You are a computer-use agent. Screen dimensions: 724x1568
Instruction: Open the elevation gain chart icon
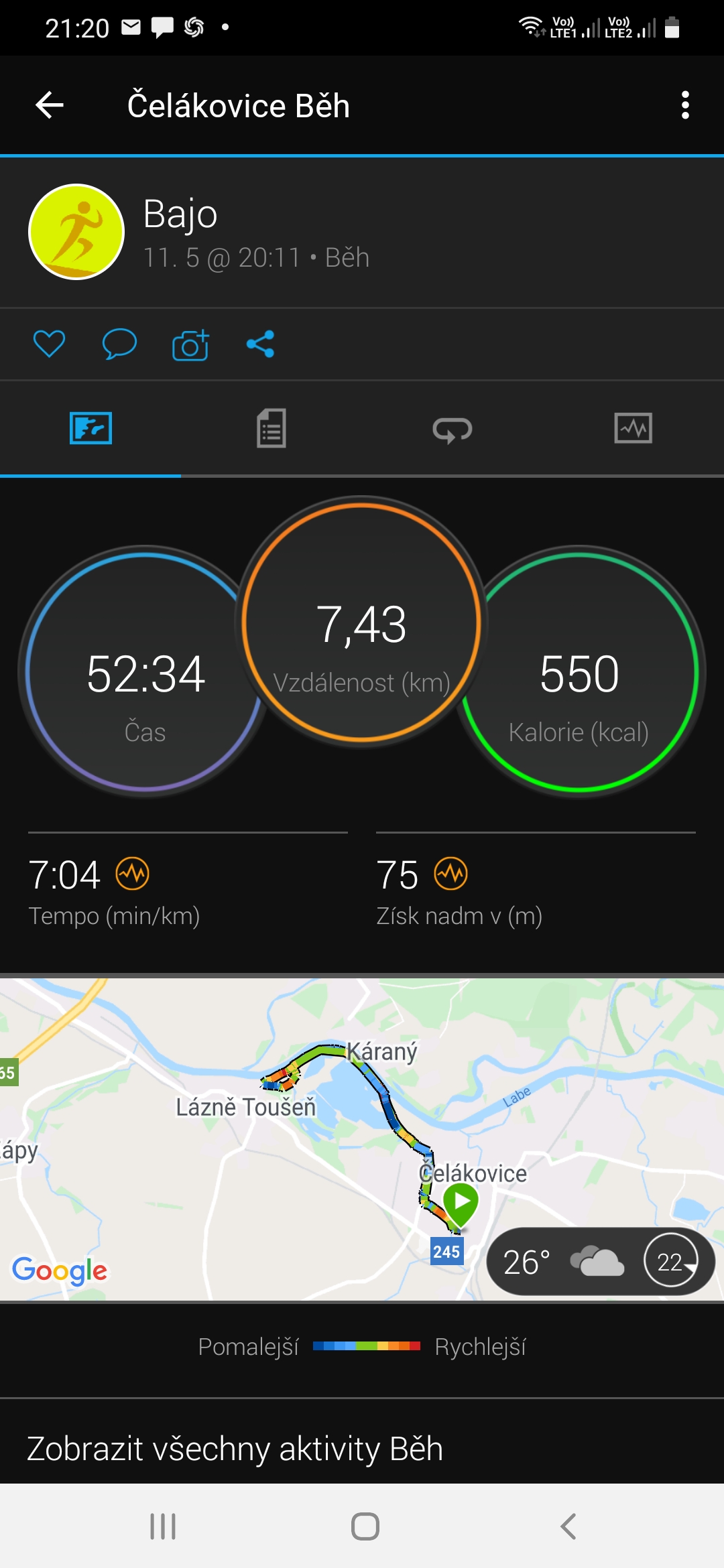[450, 874]
